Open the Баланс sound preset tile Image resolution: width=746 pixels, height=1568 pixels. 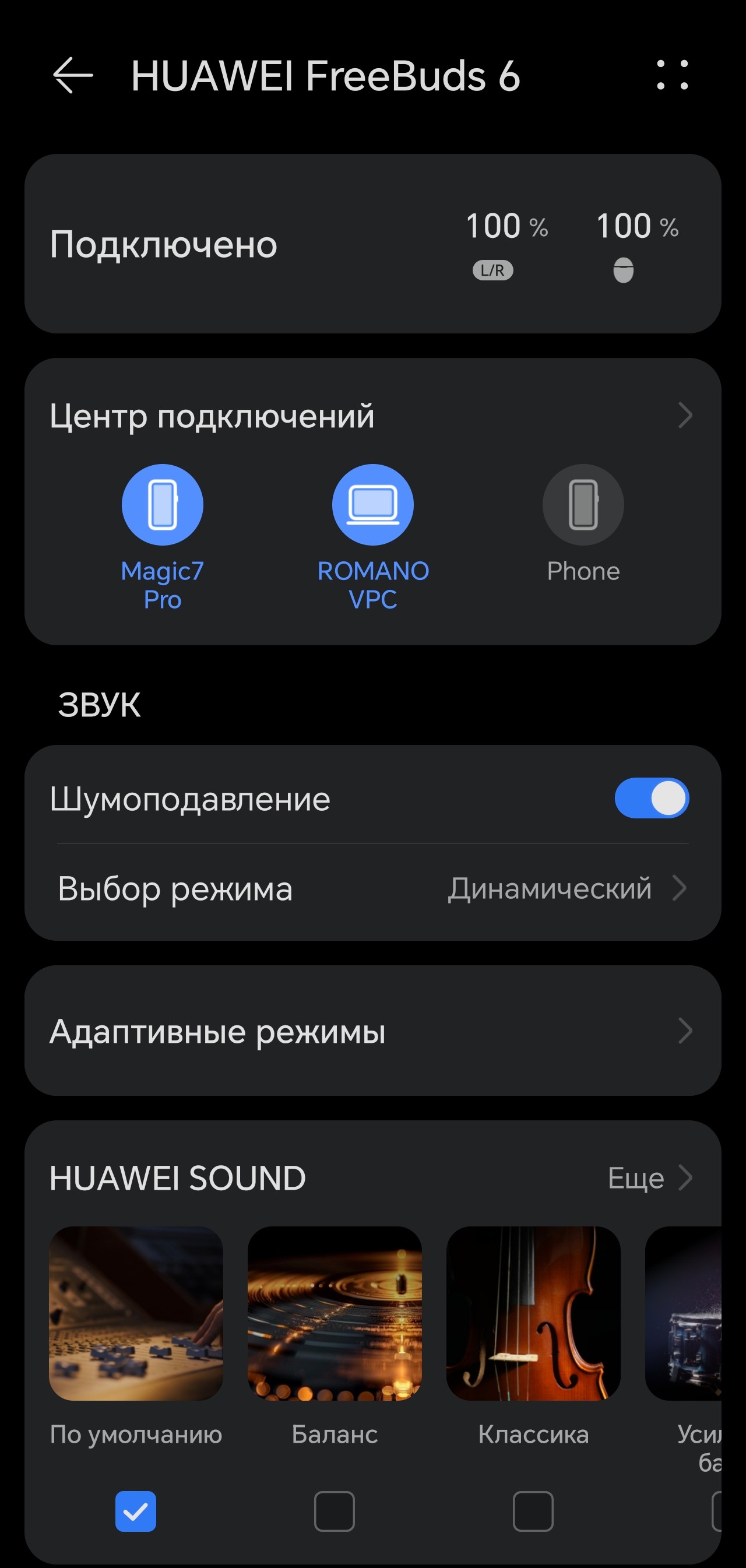334,1313
